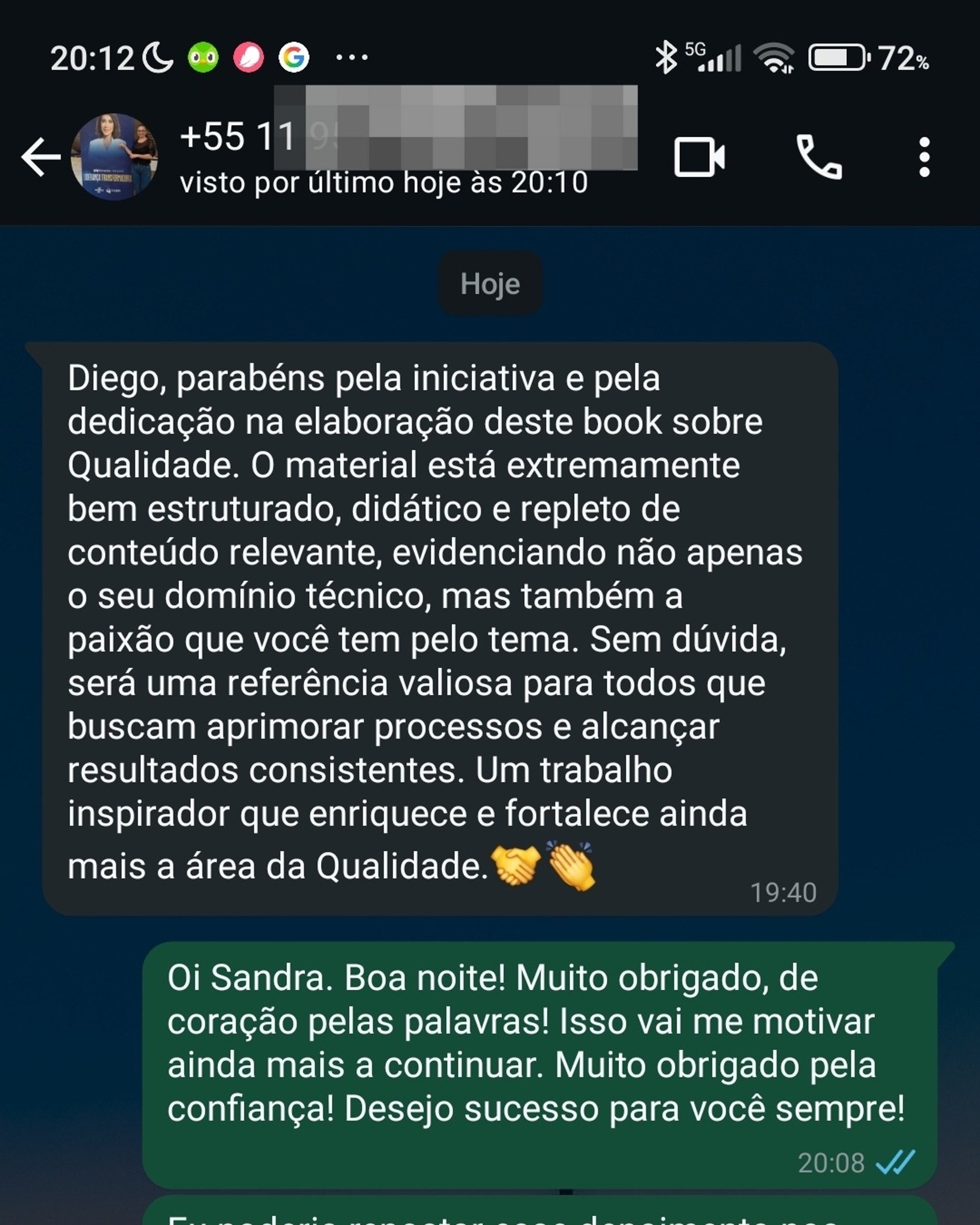Start a voice call with this contact
The width and height of the screenshot is (980, 1225).
(819, 157)
